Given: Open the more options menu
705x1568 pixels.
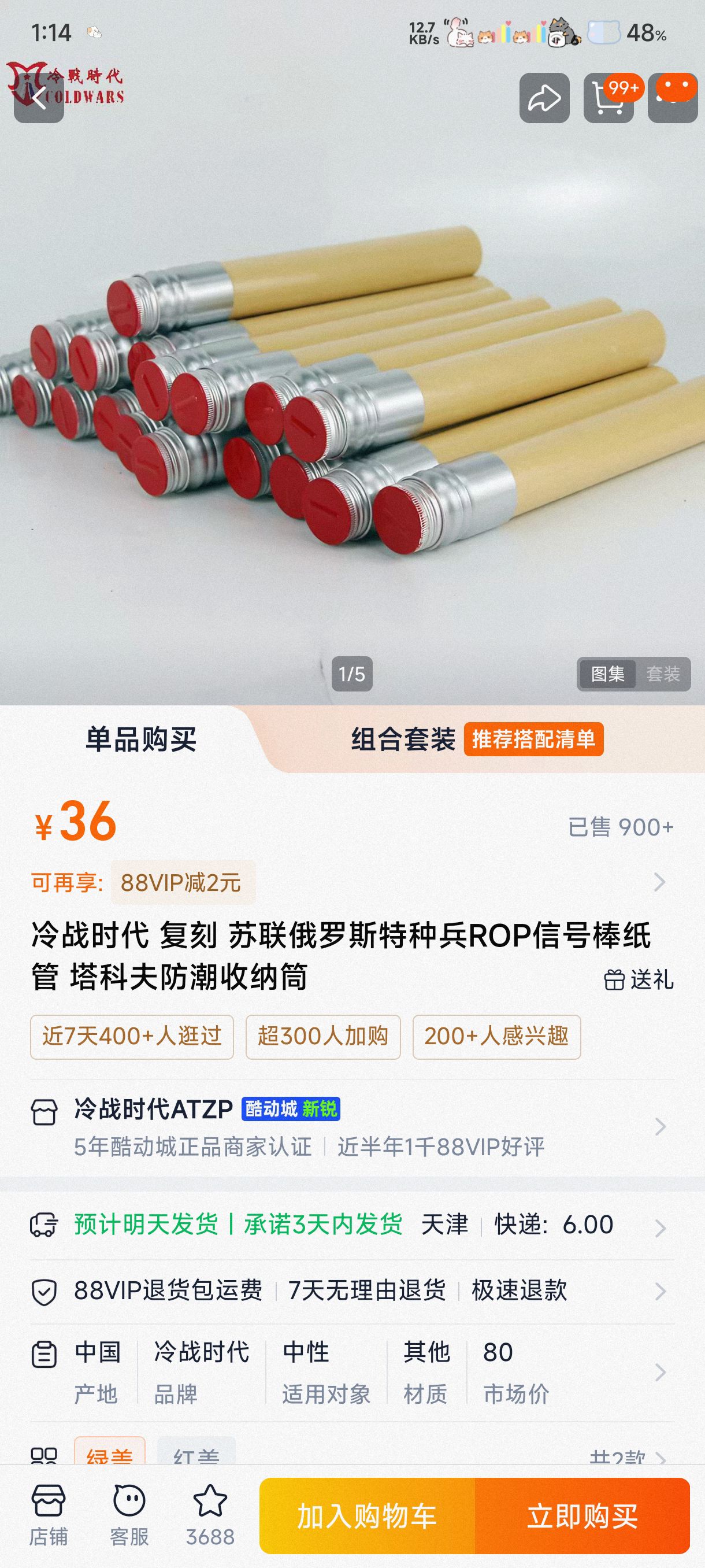Looking at the screenshot, I should [672, 98].
